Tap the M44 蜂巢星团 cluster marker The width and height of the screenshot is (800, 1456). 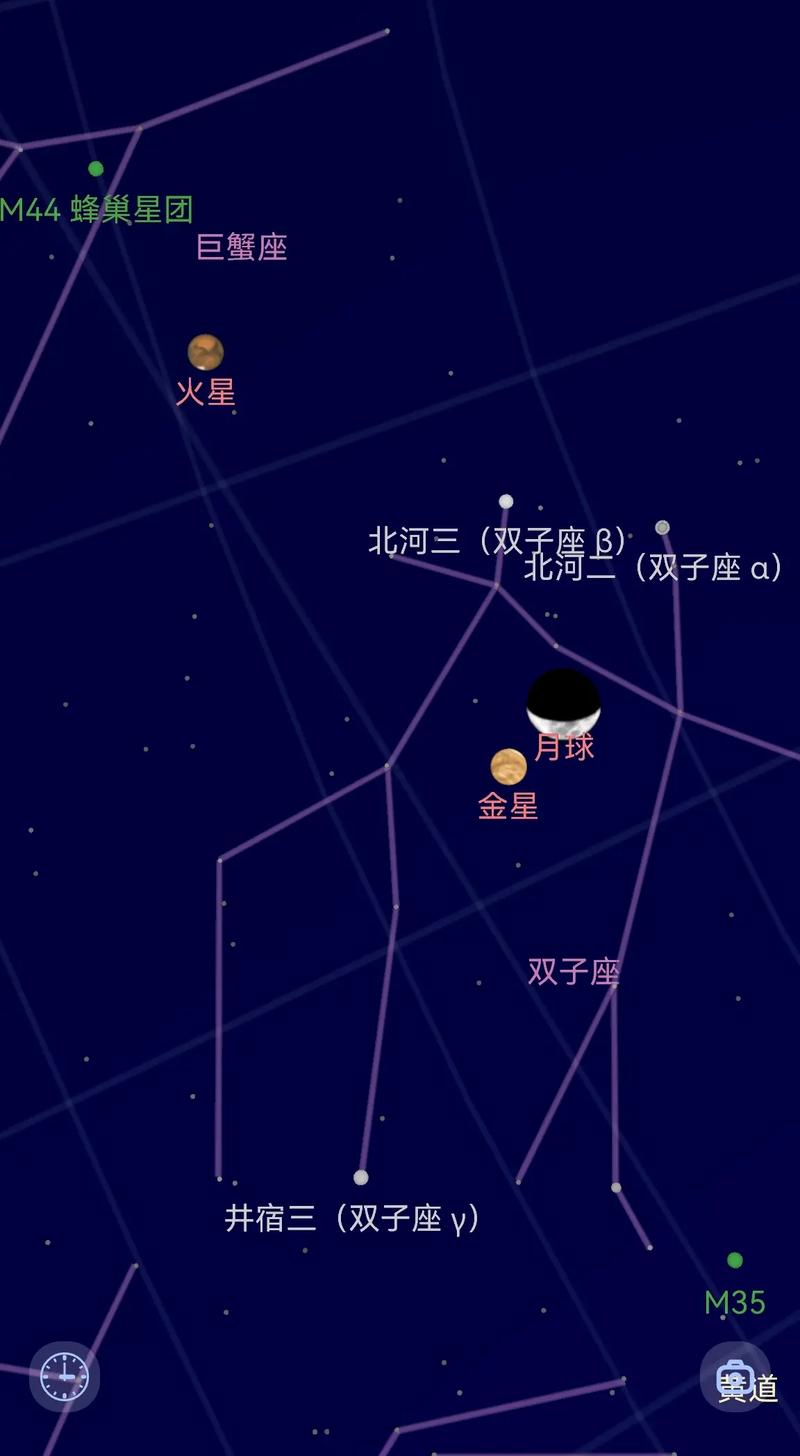[96, 169]
